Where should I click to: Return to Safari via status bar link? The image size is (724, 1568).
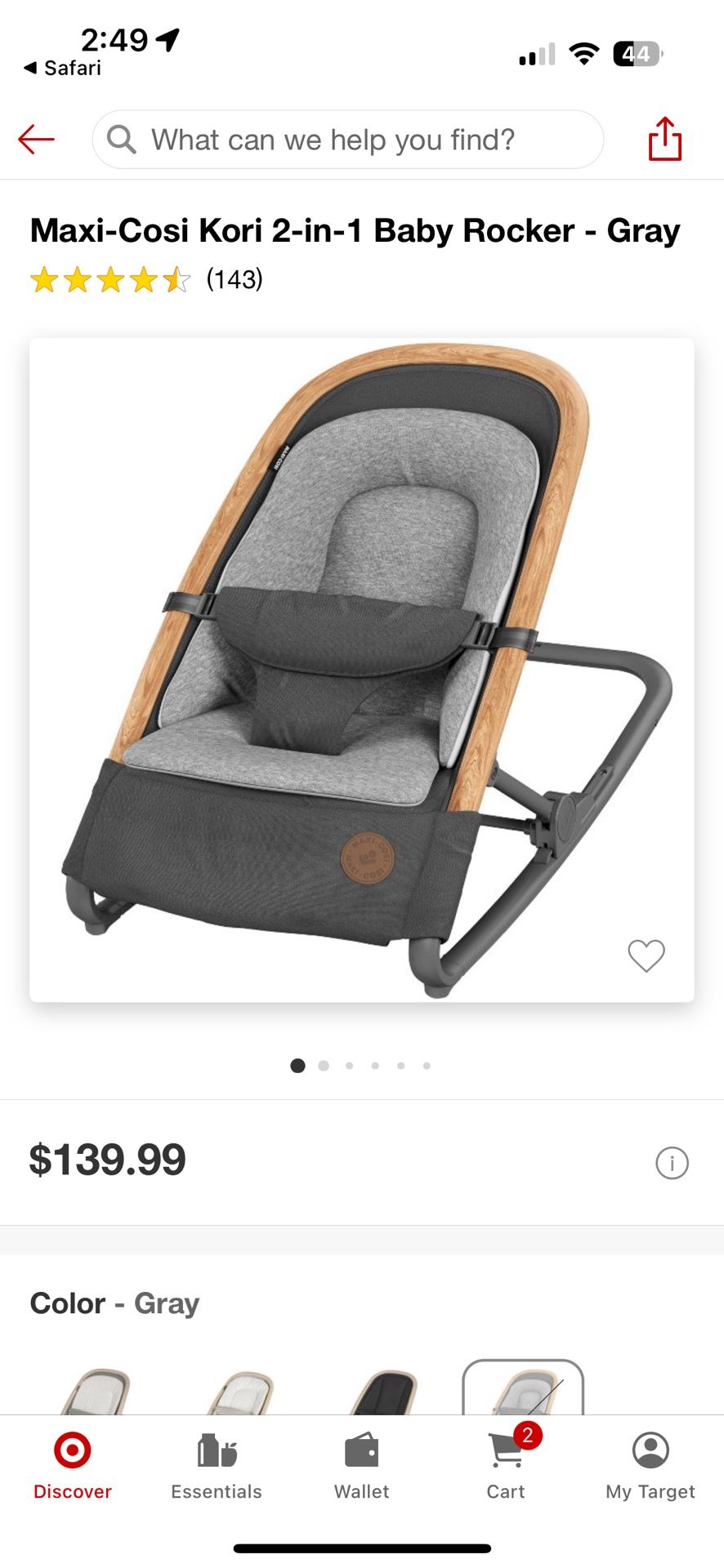click(x=62, y=68)
